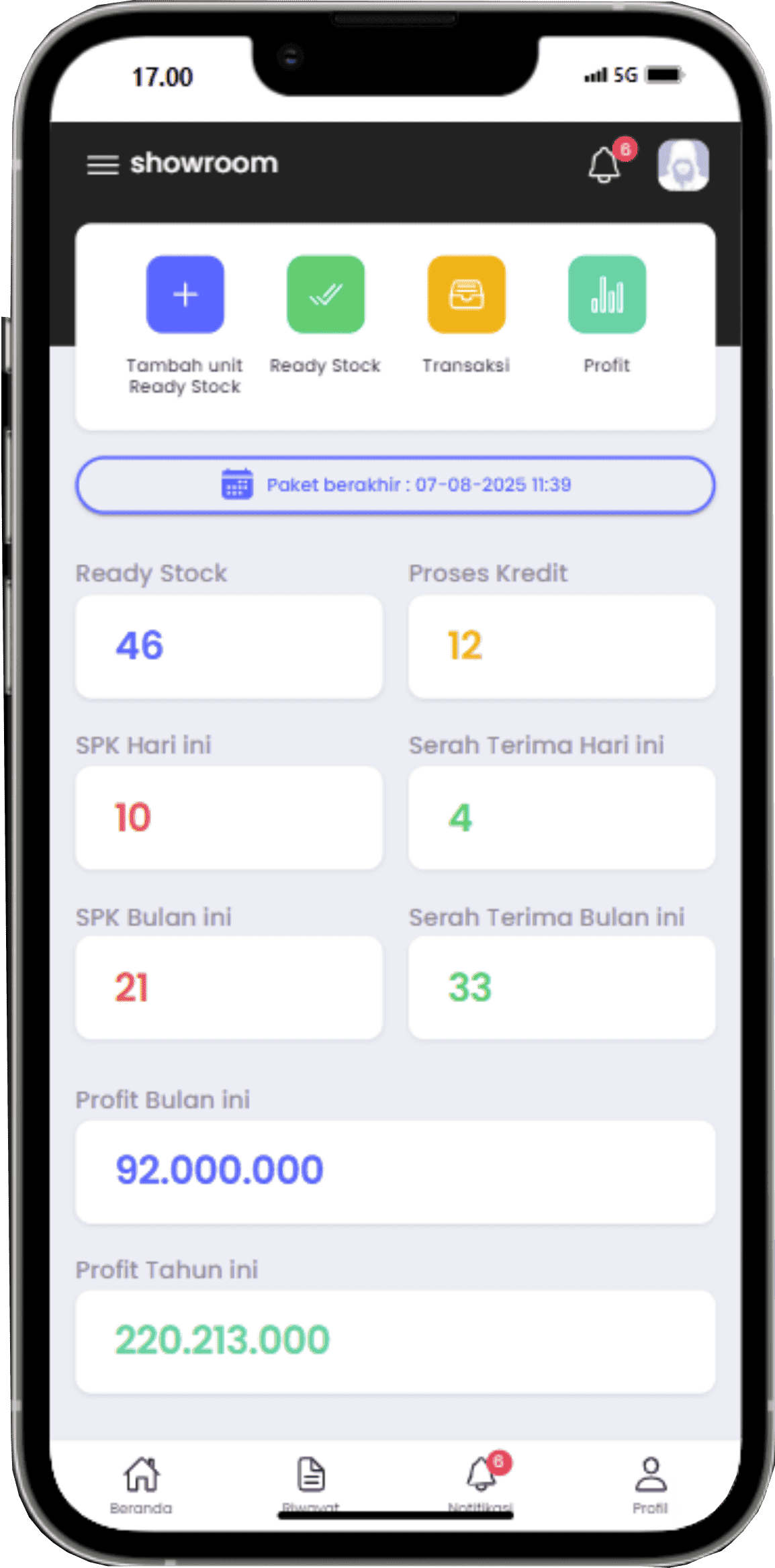Tap Tambah unit Ready Stock shortcut
The width and height of the screenshot is (775, 1568).
(185, 294)
